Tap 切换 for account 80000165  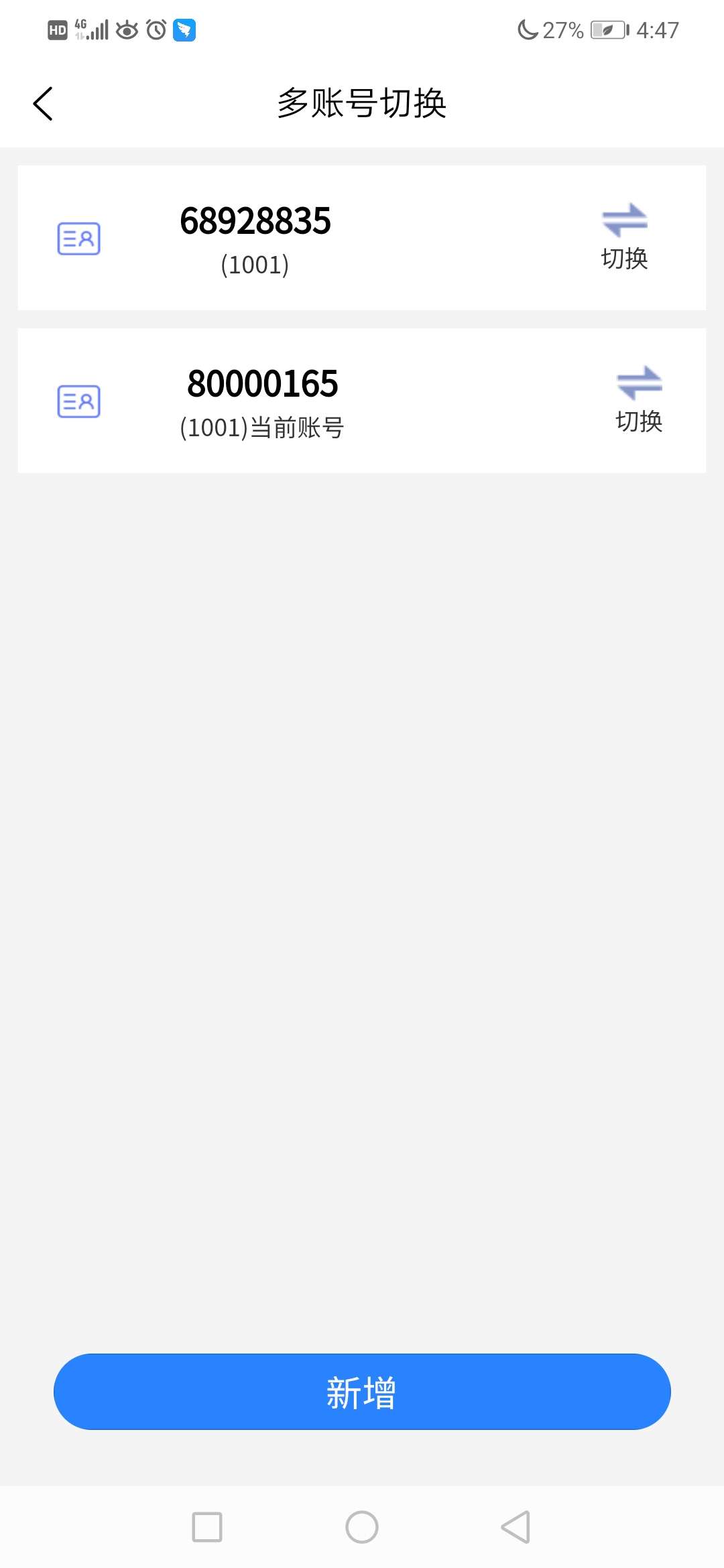[639, 399]
